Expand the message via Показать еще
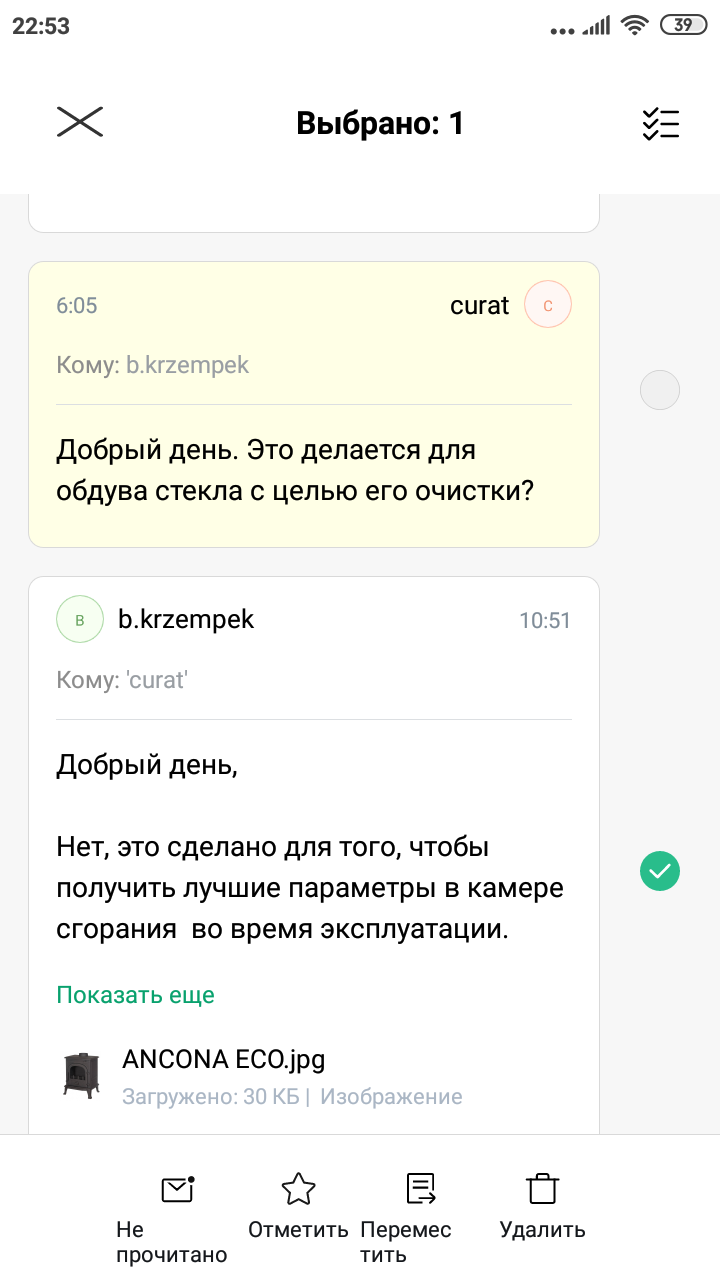The image size is (720, 1280). (135, 995)
